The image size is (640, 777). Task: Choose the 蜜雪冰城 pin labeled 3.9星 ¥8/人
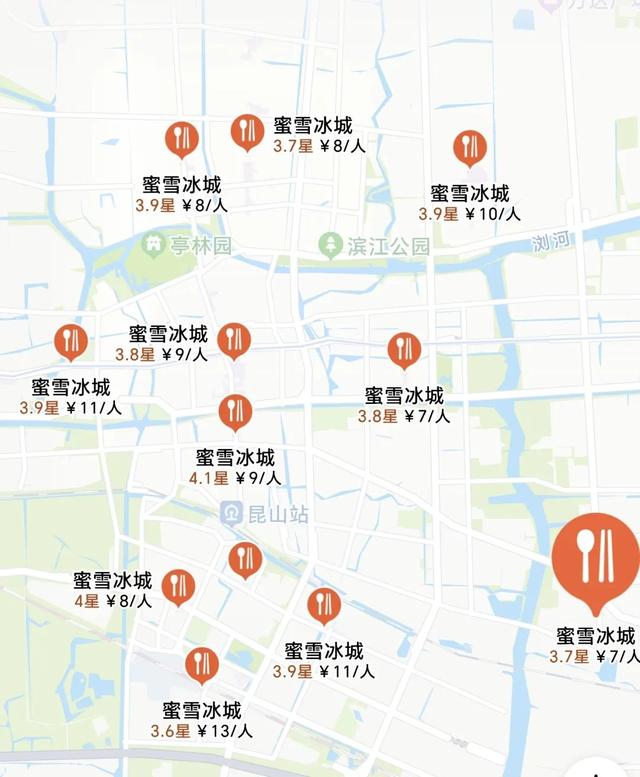pos(182,139)
